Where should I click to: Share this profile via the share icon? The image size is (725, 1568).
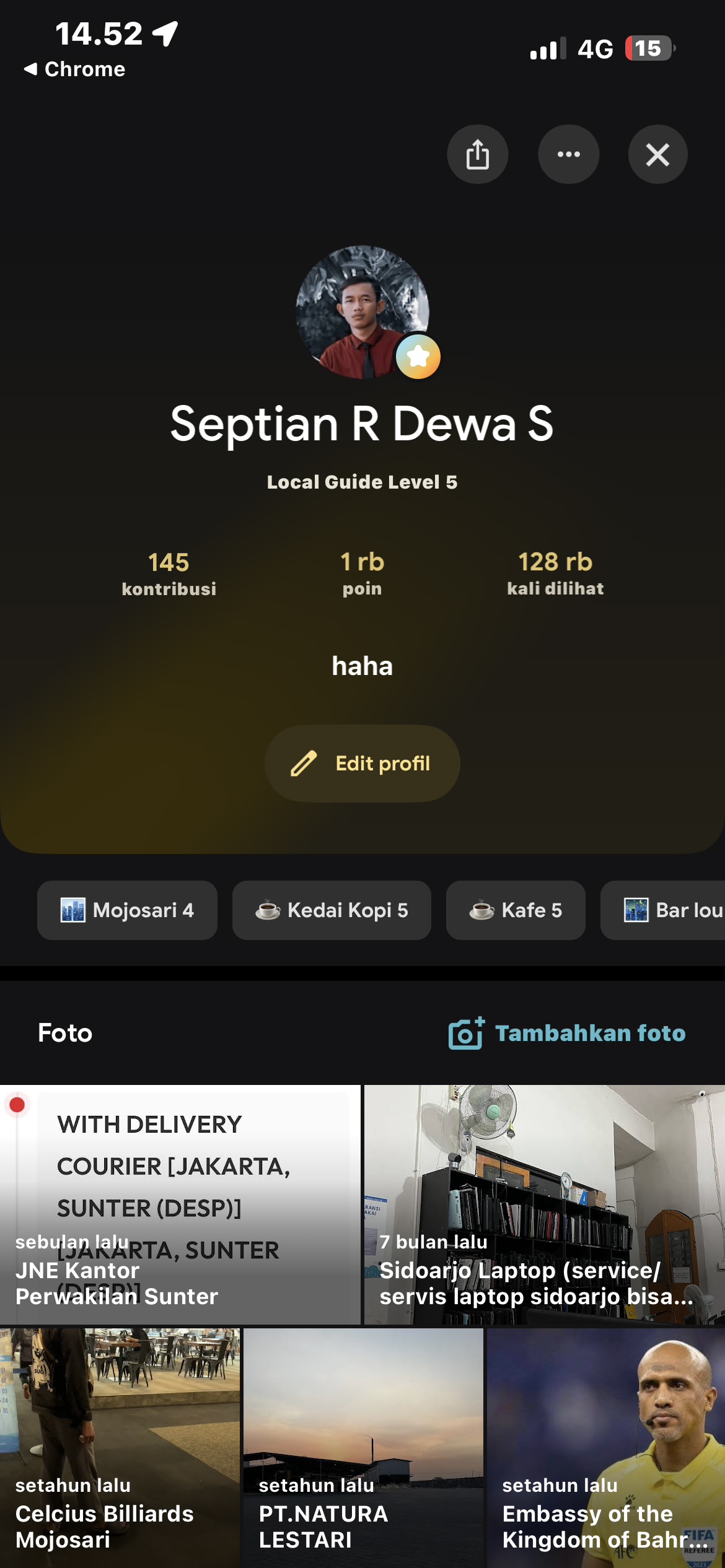point(478,154)
